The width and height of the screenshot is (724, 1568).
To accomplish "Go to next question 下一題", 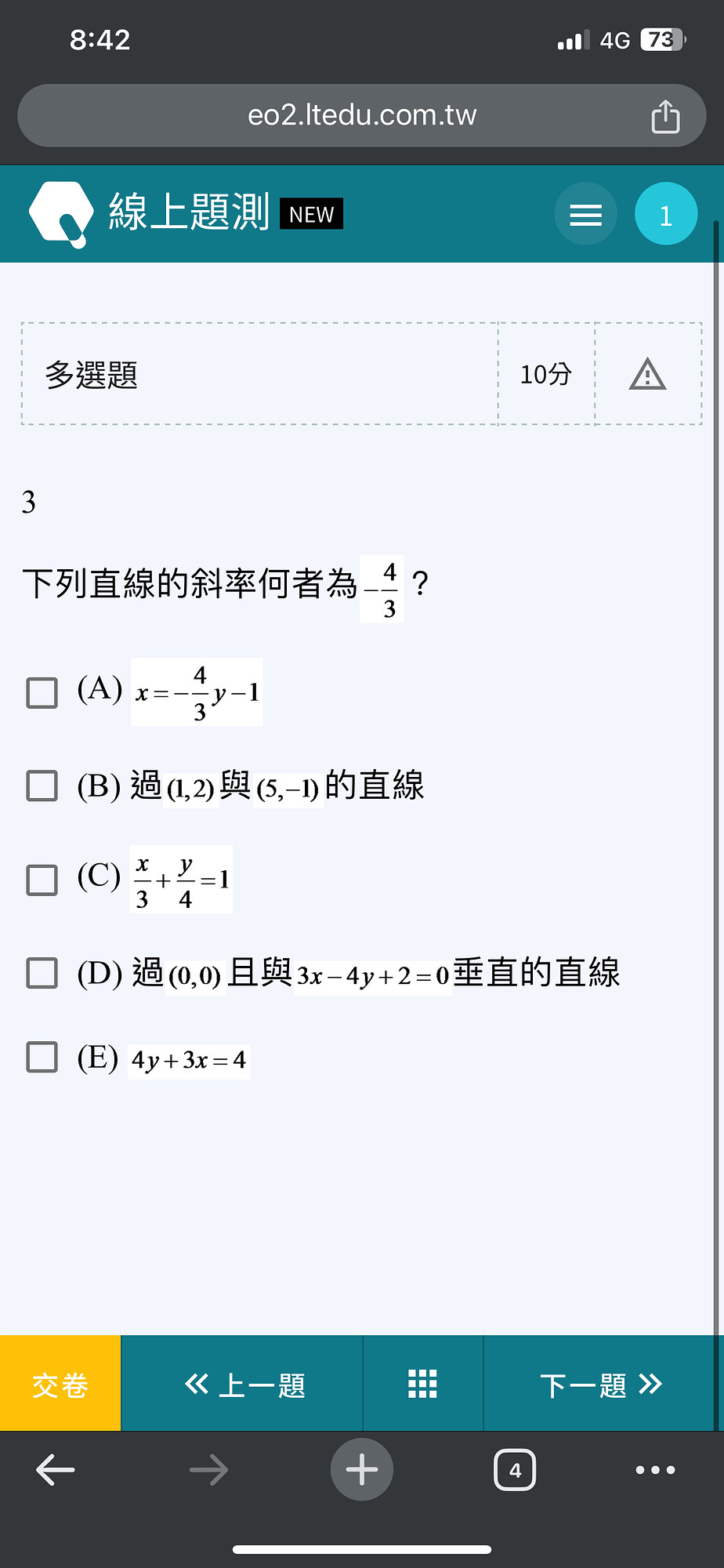I will point(601,1384).
